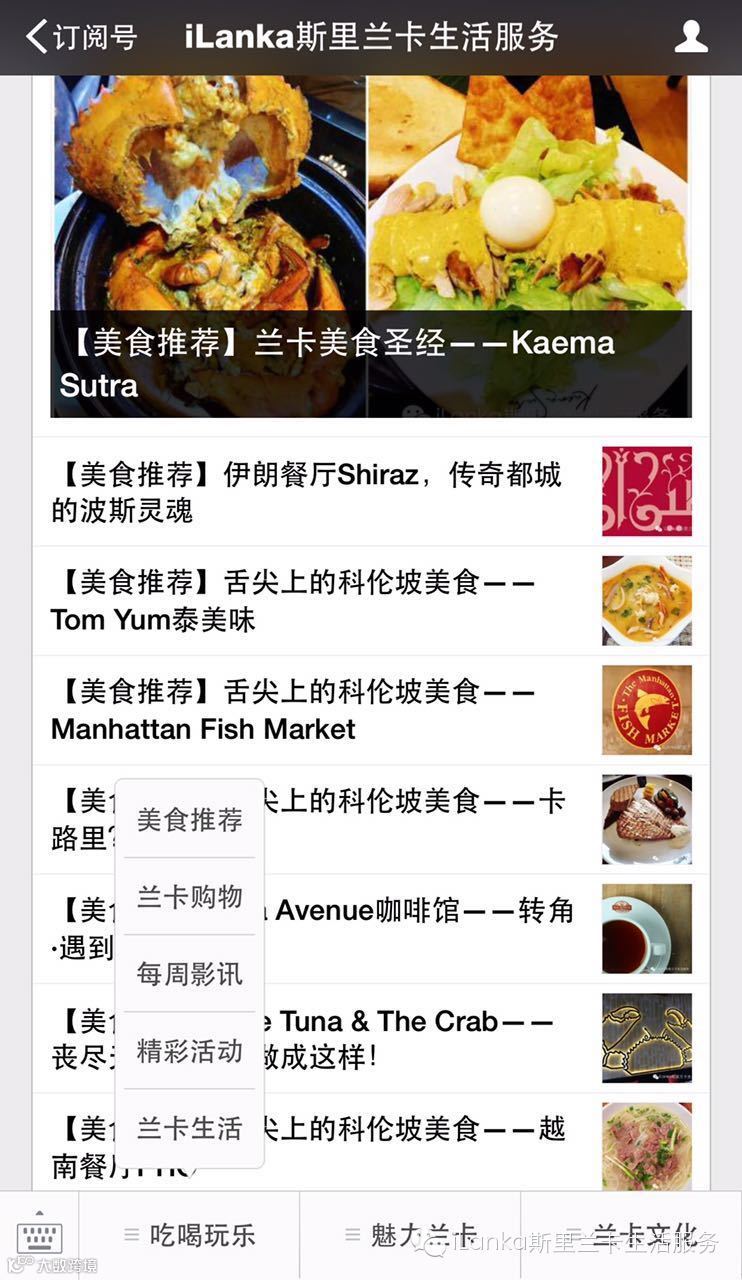Expand the 魅力兰卡 bottom menu
Image resolution: width=742 pixels, height=1280 pixels.
tap(410, 1236)
